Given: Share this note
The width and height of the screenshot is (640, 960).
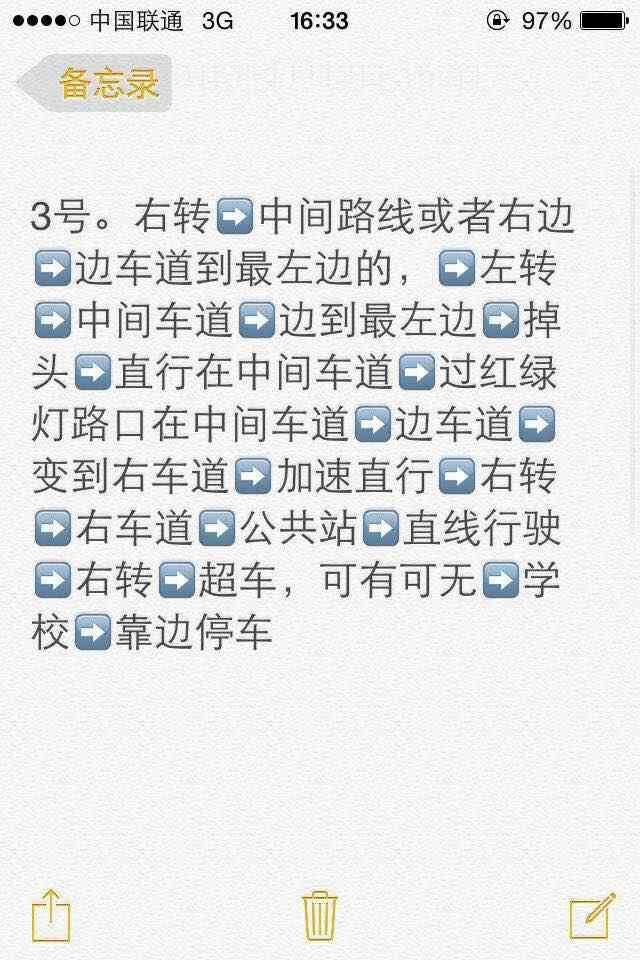Looking at the screenshot, I should coord(48,915).
